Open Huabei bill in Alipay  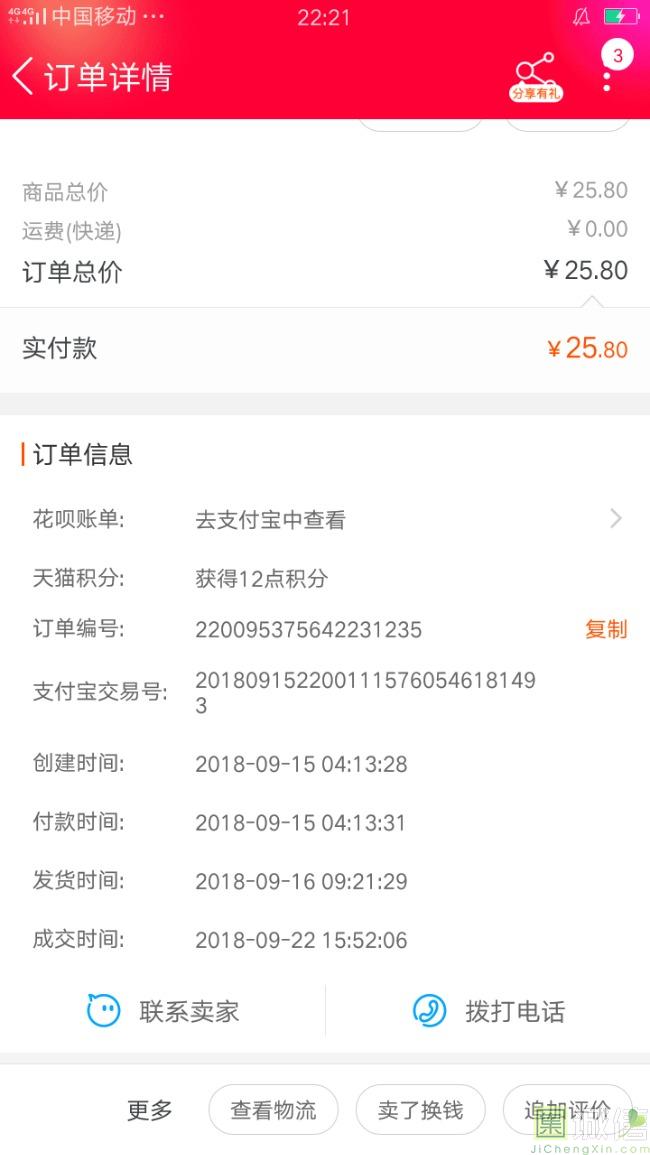[x=410, y=519]
